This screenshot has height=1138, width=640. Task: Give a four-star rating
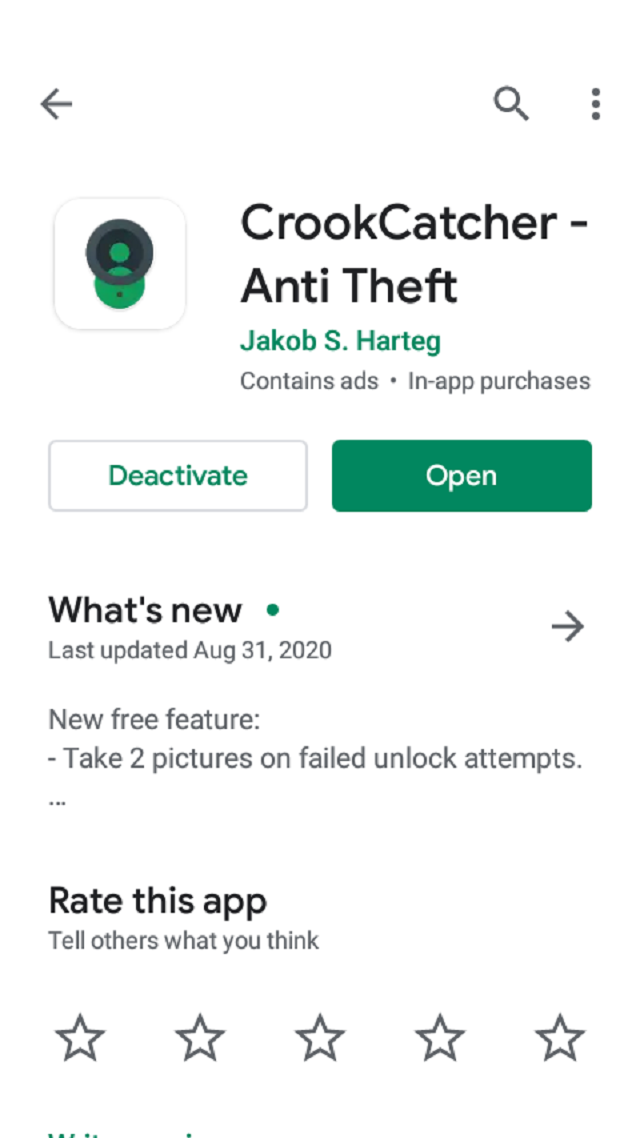[x=440, y=1037]
